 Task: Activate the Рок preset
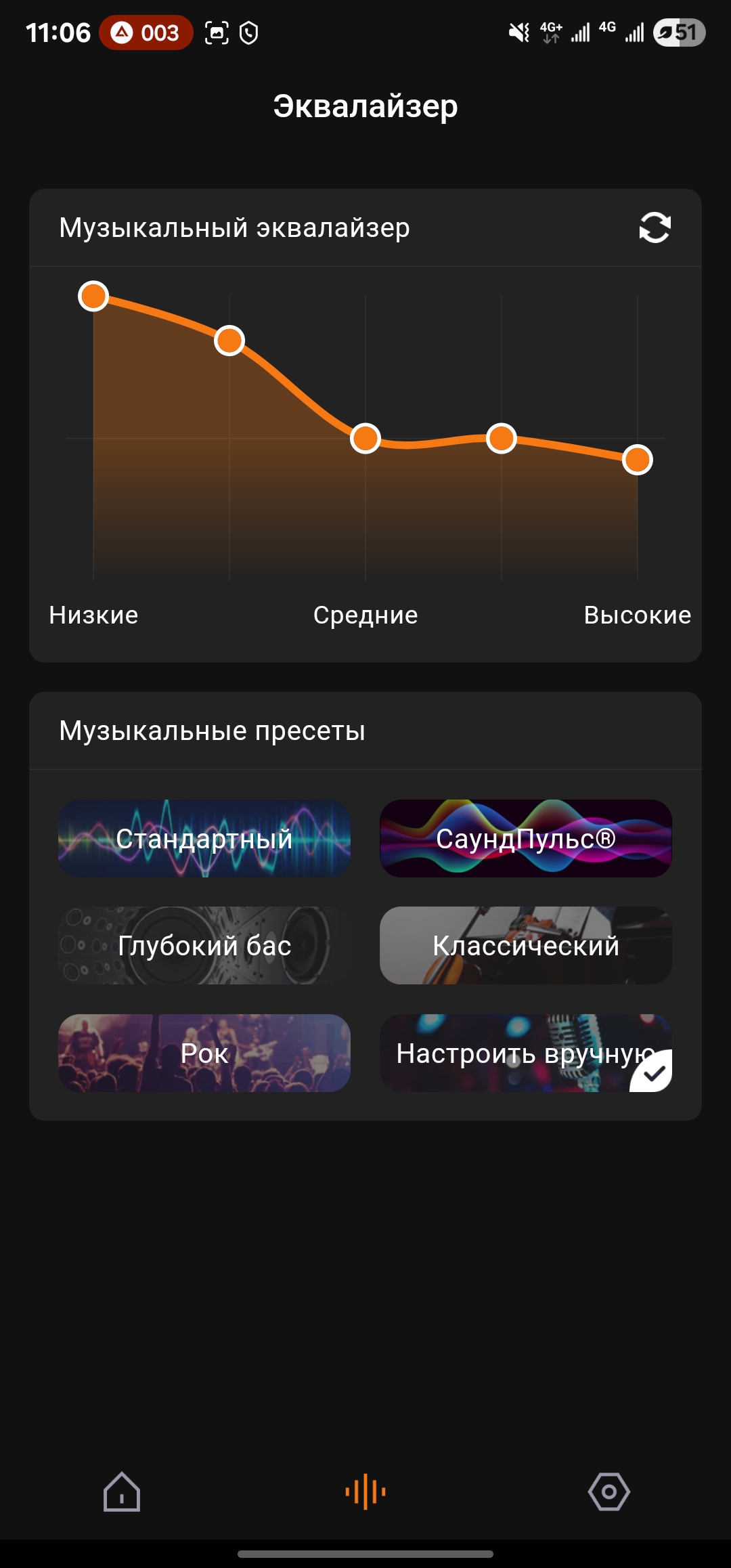pyautogui.click(x=204, y=1053)
